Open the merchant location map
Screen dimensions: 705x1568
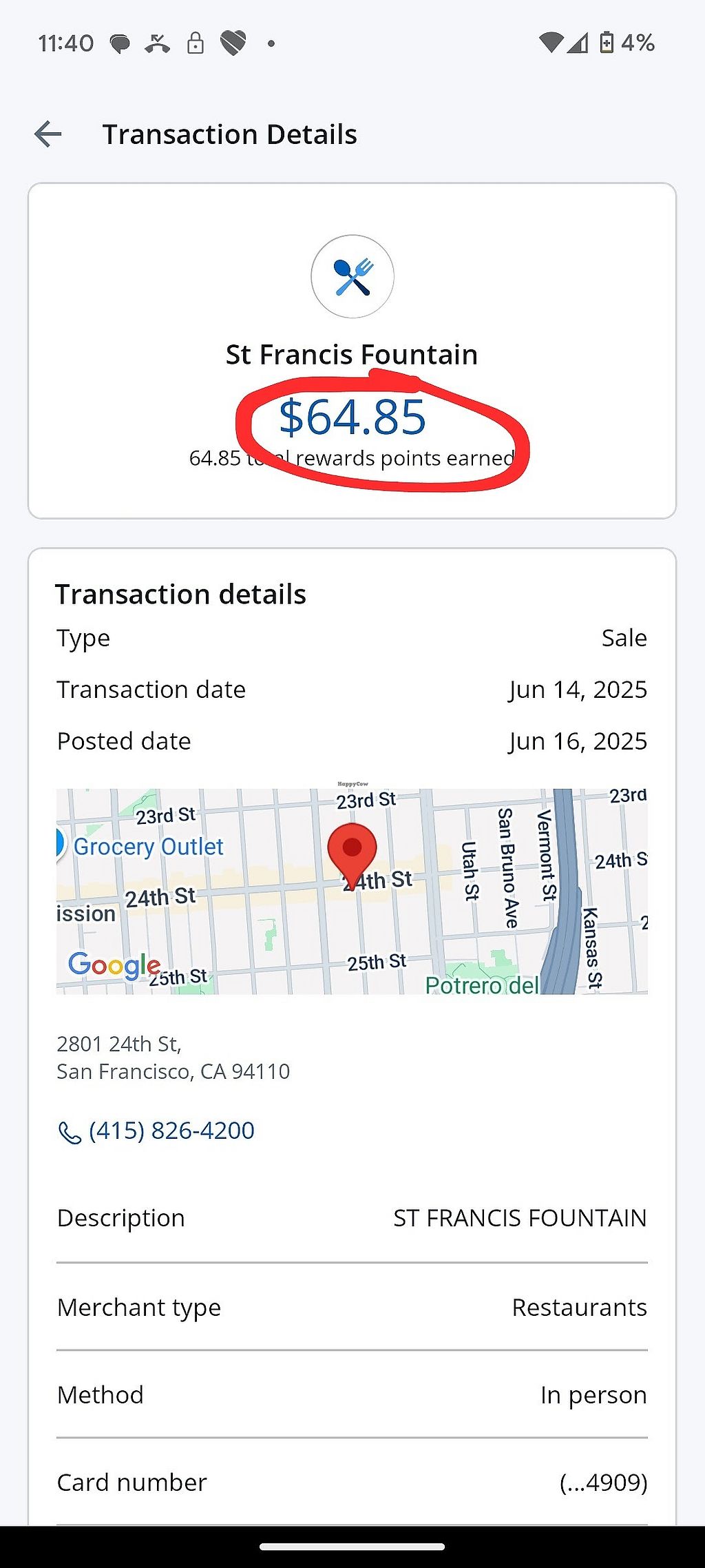pyautogui.click(x=352, y=891)
